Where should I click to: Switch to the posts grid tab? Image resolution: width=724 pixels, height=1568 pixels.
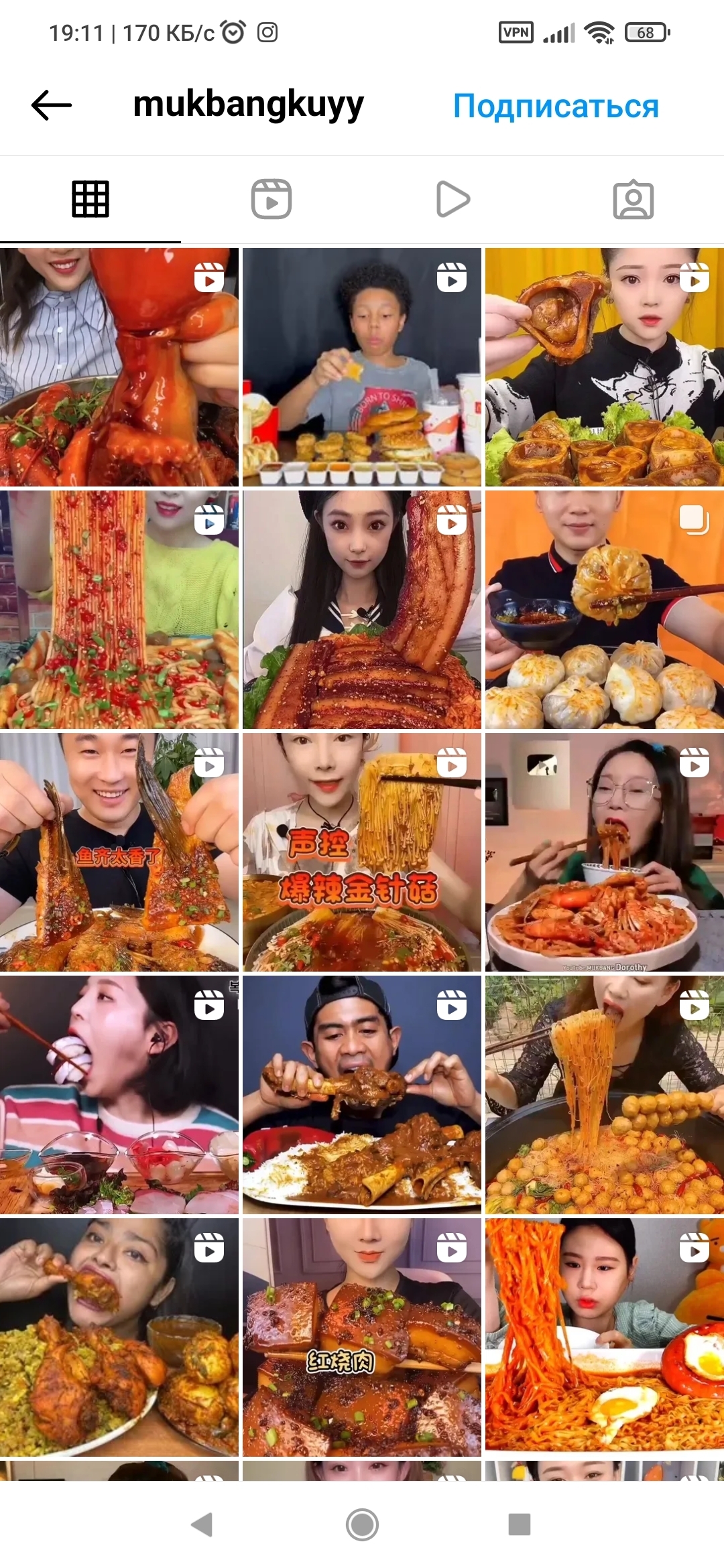click(x=90, y=200)
